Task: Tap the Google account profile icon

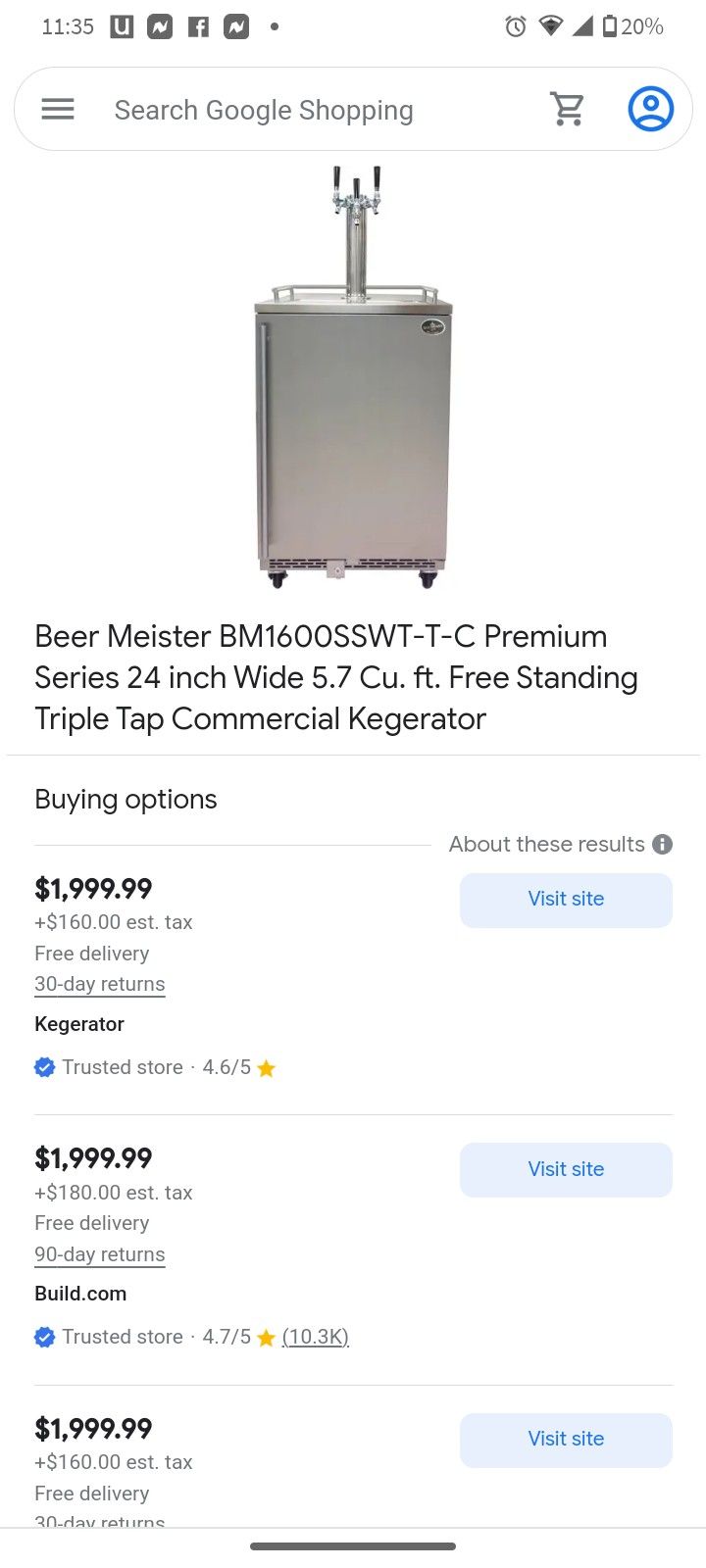Action: [650, 109]
